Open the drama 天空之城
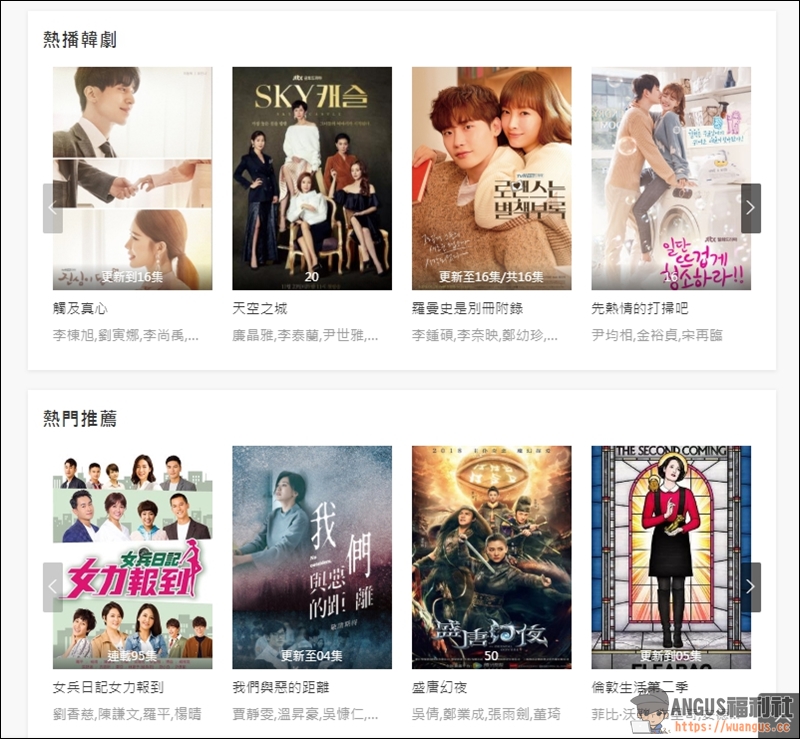Viewport: 800px width, 739px height. click(312, 178)
